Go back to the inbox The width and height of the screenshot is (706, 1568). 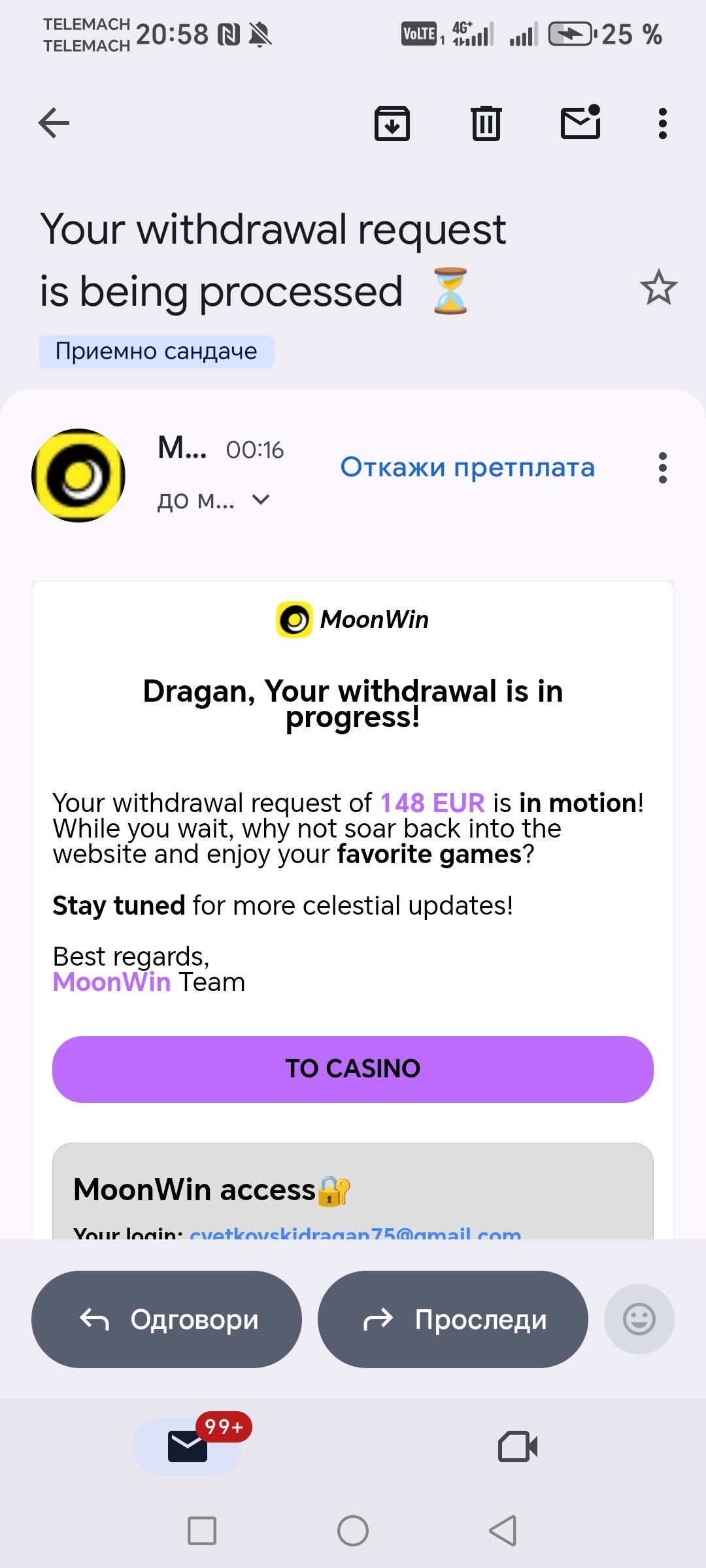pos(54,123)
